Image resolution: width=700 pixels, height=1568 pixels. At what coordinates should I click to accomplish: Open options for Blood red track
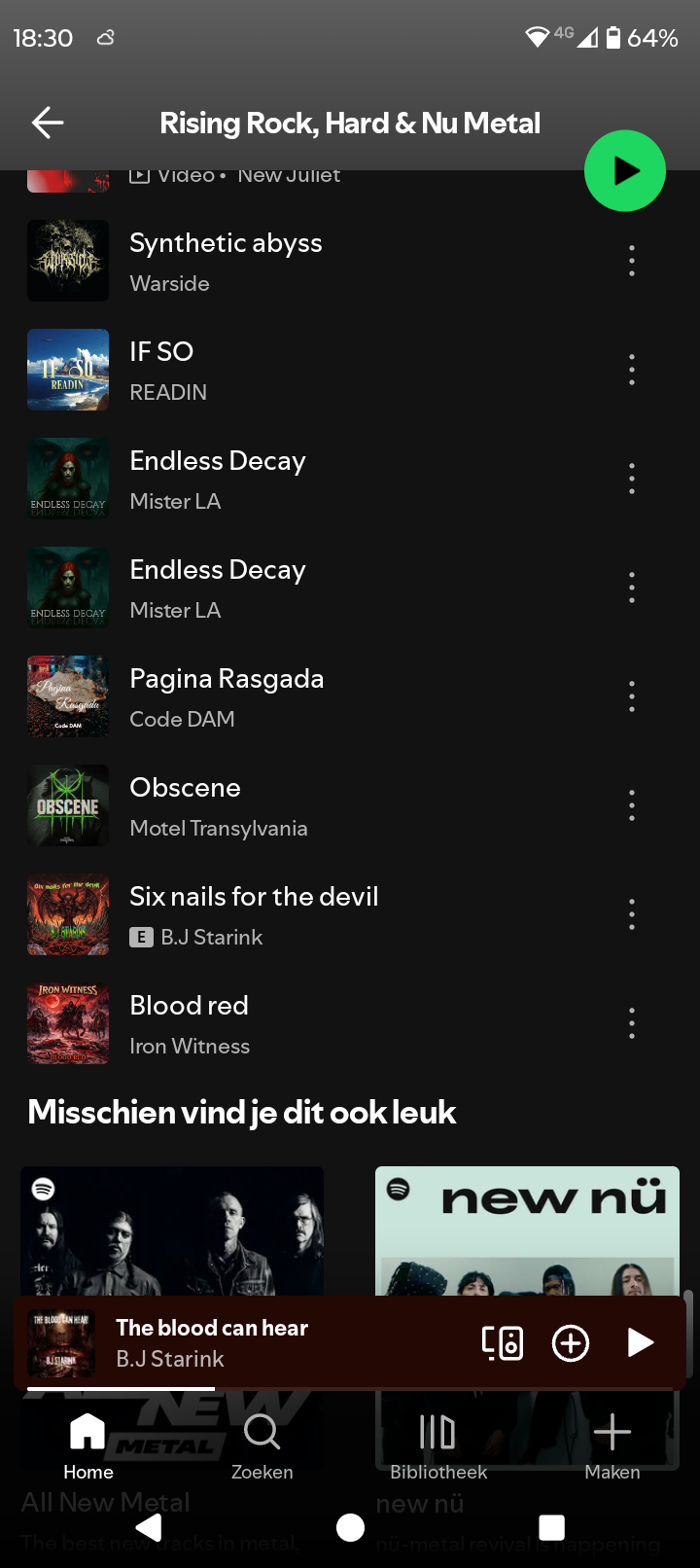point(632,1023)
